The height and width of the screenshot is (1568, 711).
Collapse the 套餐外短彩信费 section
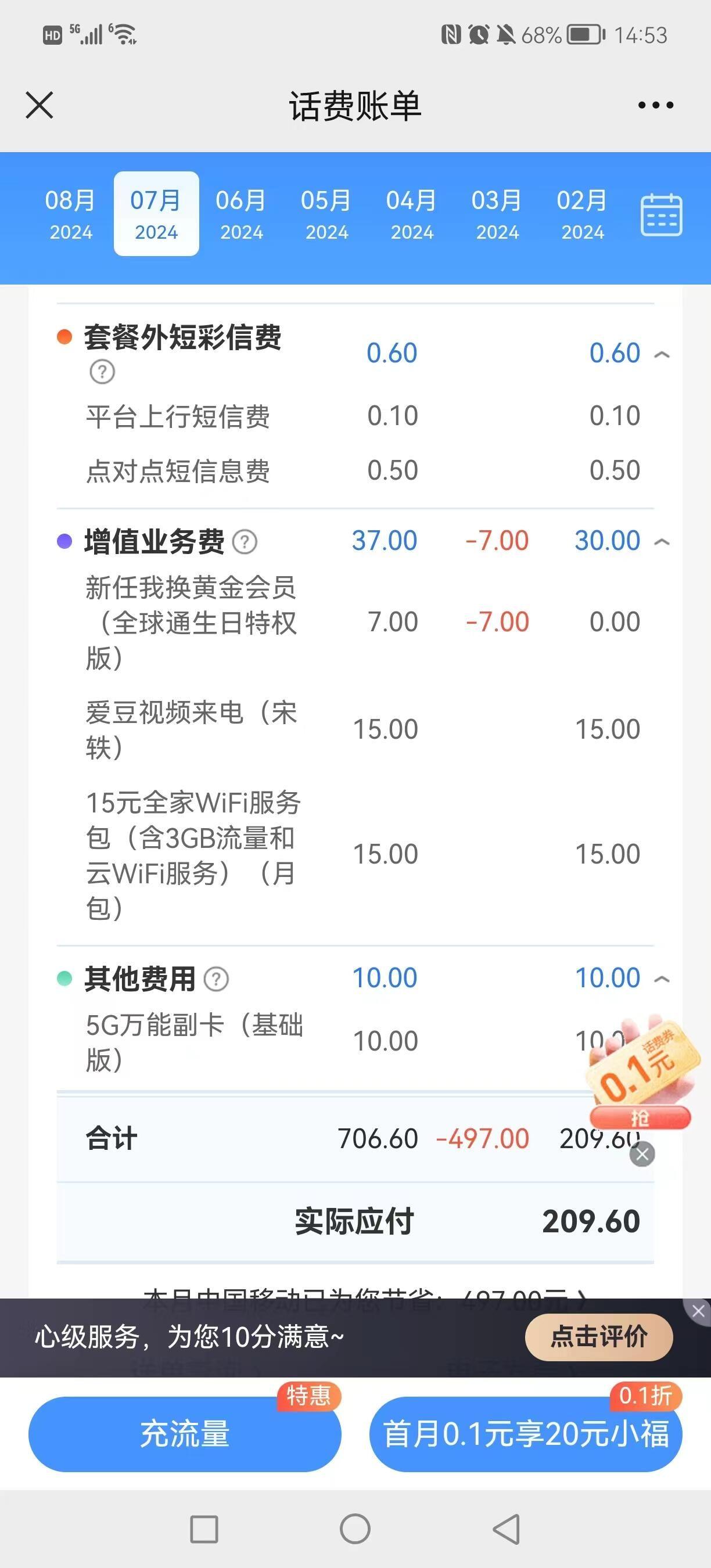click(x=662, y=354)
